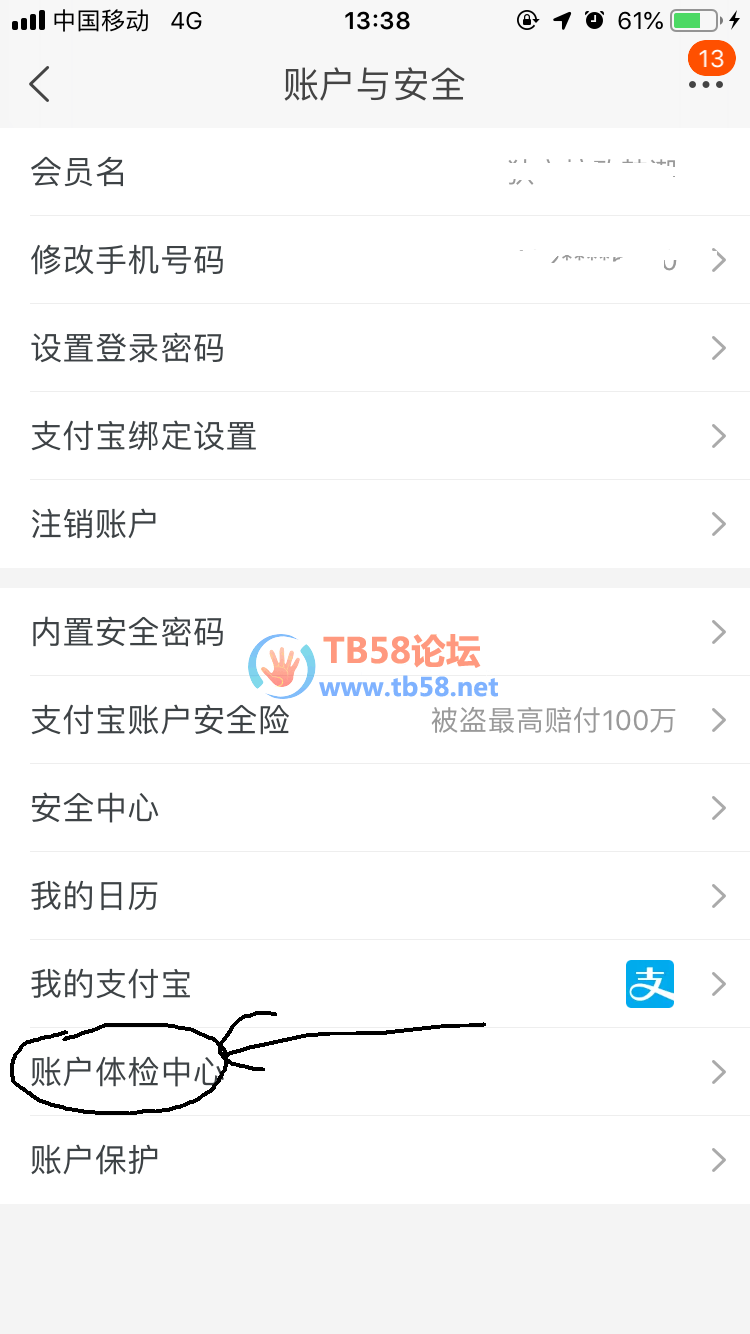Open 修改手机号码 setting
The image size is (750, 1334).
(x=375, y=261)
